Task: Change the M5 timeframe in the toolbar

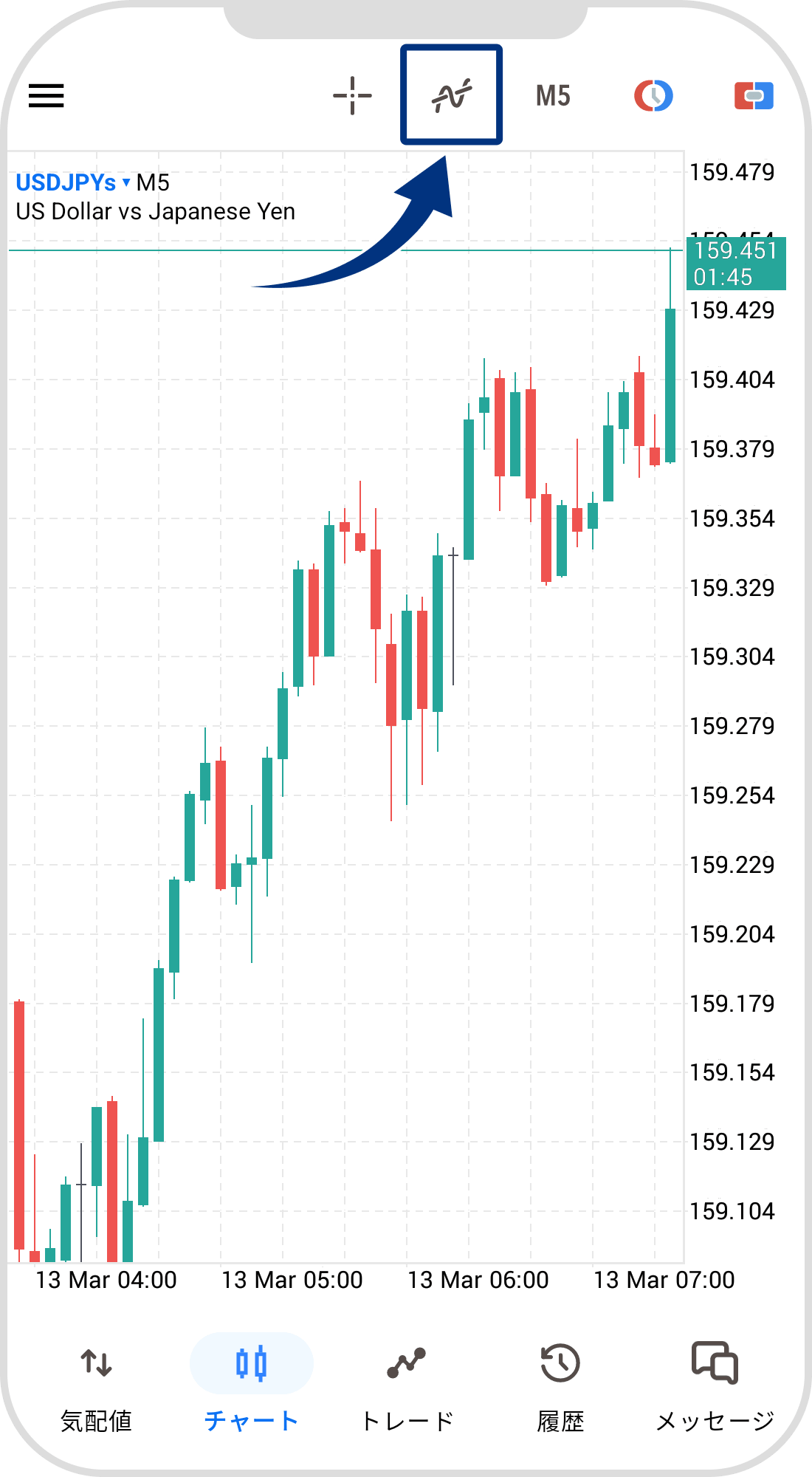Action: coord(553,96)
